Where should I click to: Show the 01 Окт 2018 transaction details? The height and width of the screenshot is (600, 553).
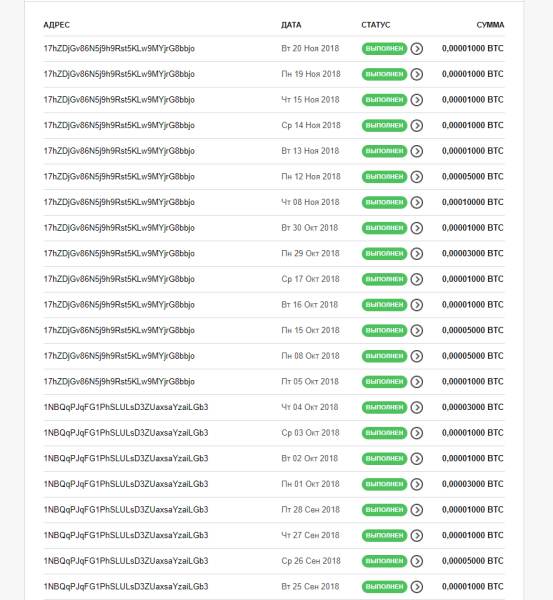pyautogui.click(x=417, y=484)
